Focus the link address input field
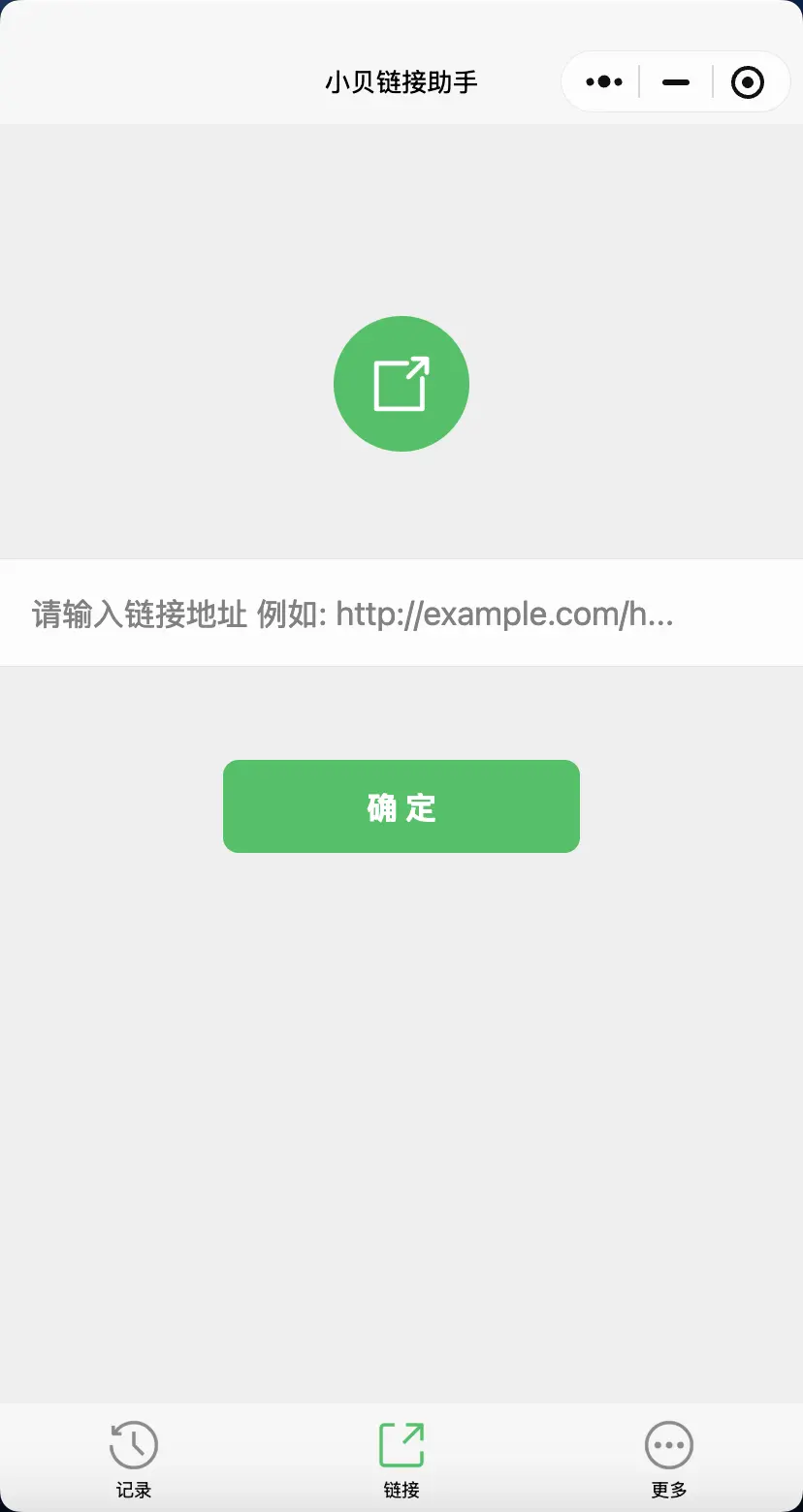Screen dimensions: 803x1512 pyautogui.click(x=401, y=613)
